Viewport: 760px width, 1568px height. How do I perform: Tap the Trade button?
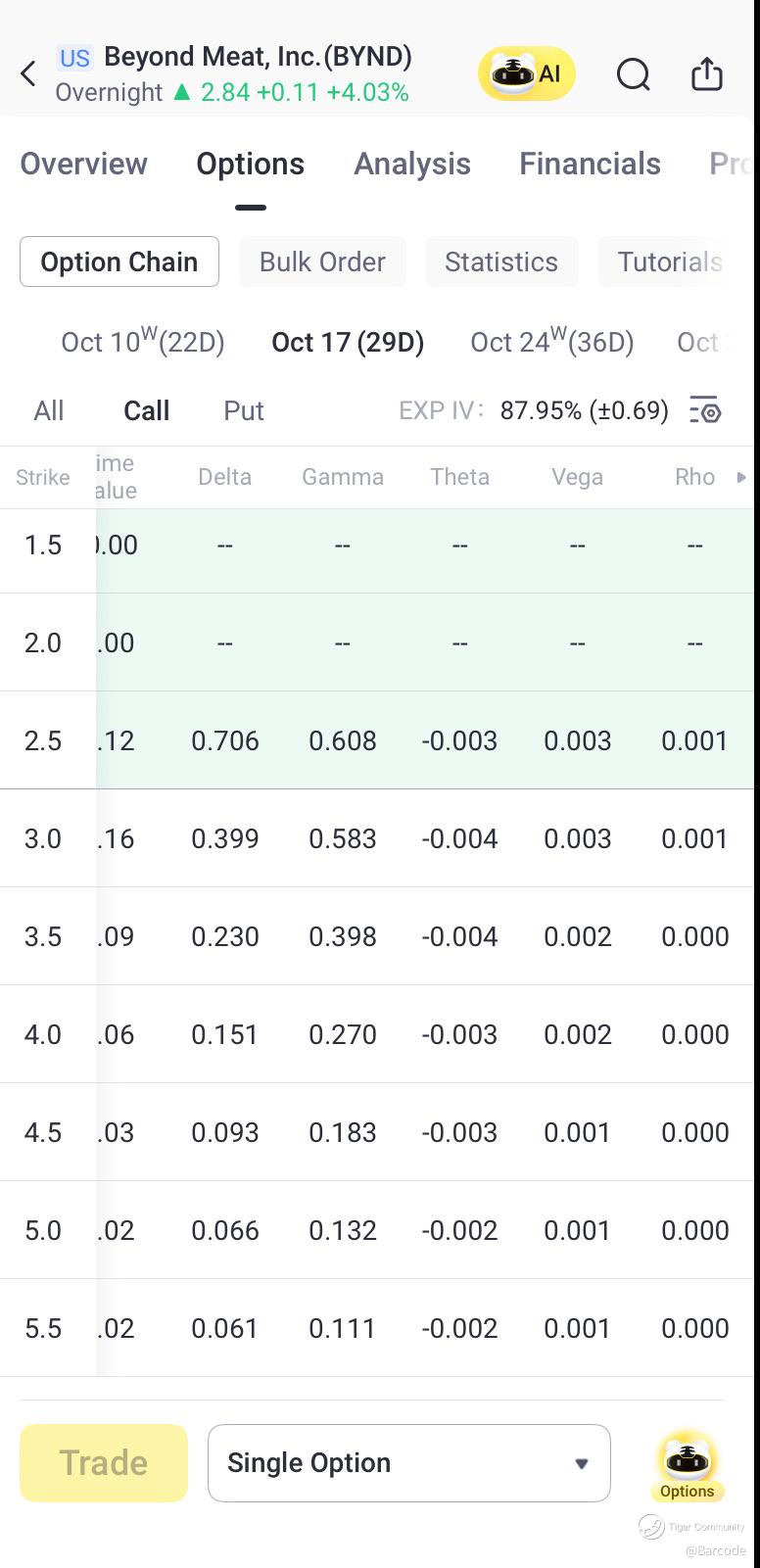click(x=104, y=1462)
